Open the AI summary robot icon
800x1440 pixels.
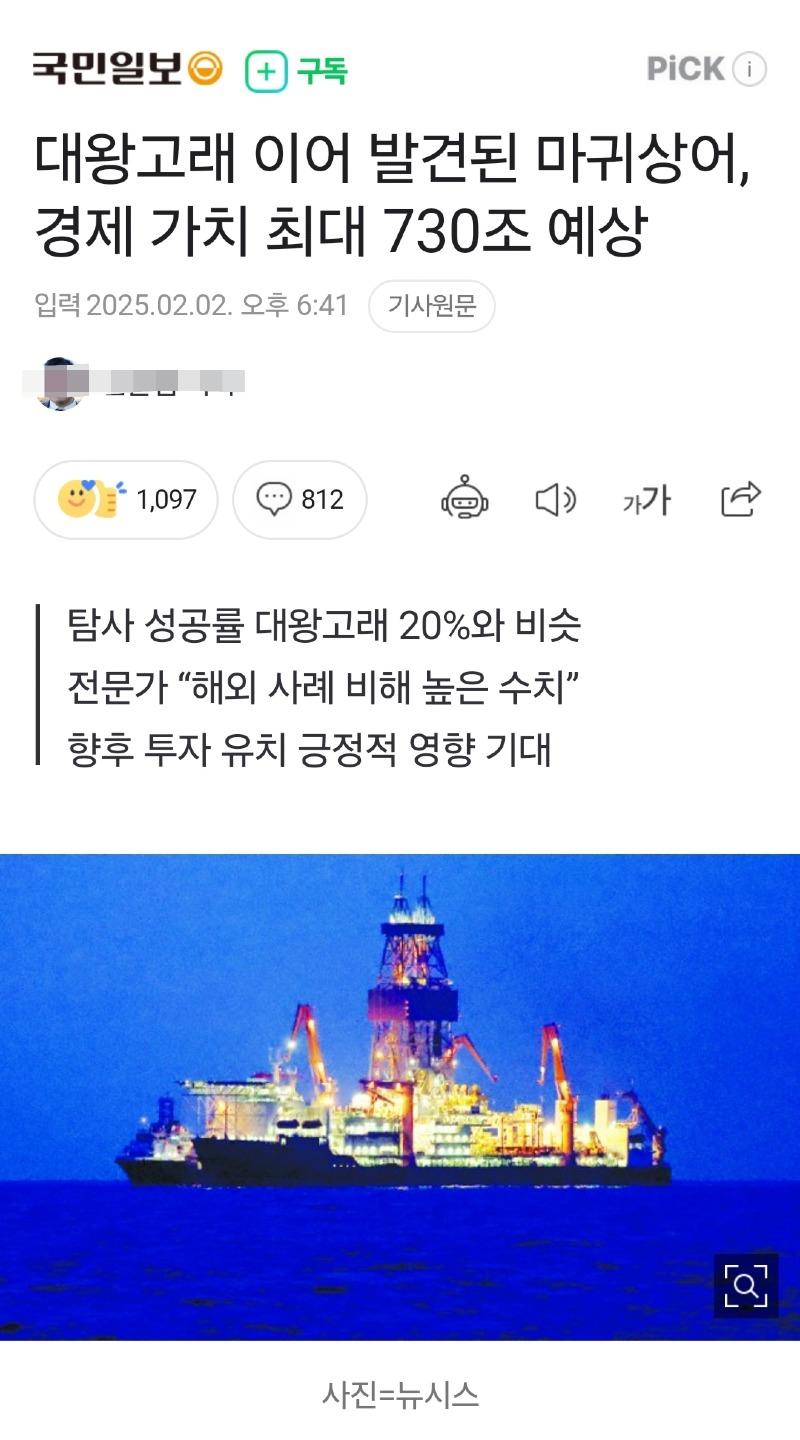tap(465, 499)
